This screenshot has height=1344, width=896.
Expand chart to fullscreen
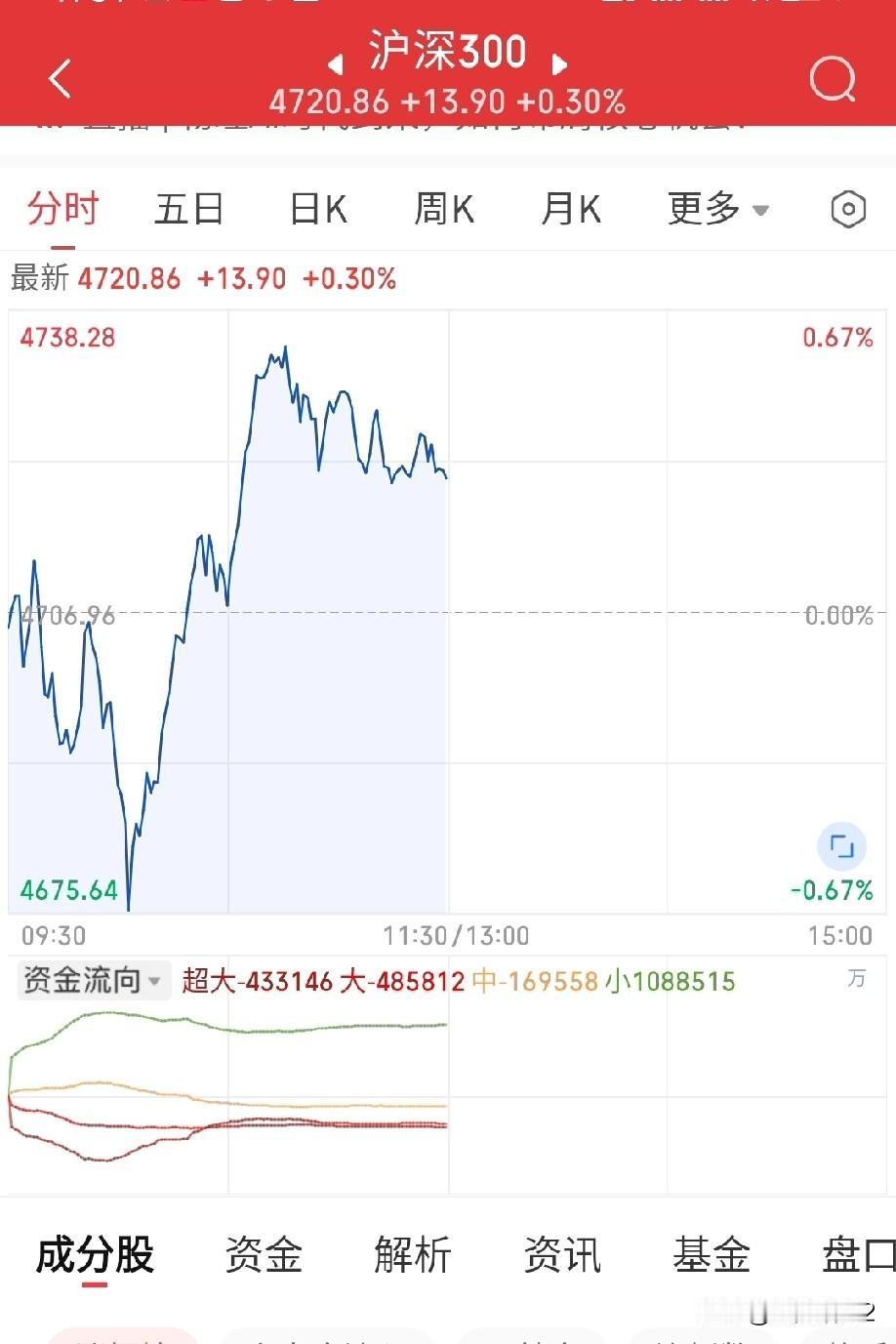[x=841, y=845]
